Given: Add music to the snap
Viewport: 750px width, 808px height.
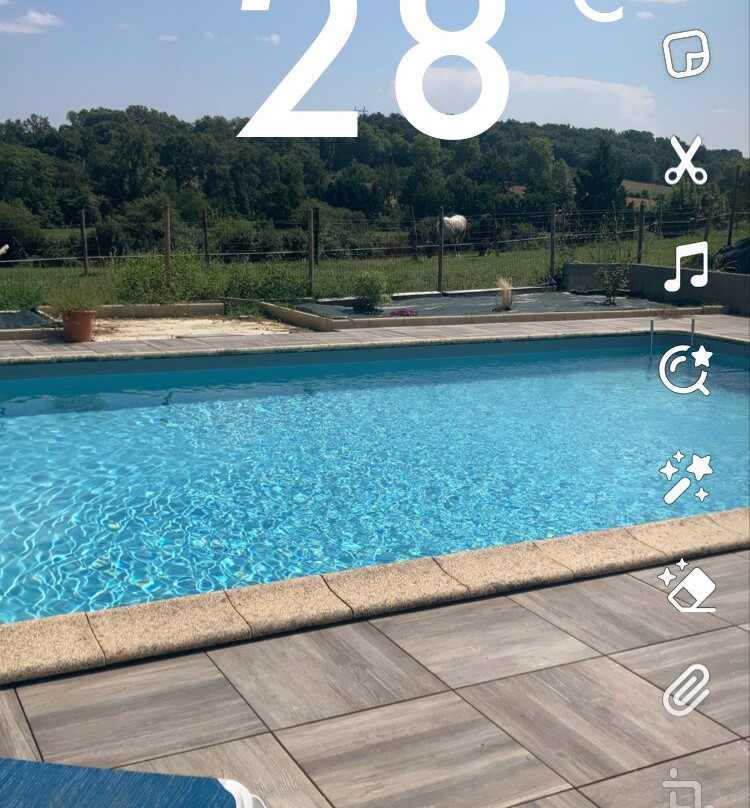Looking at the screenshot, I should (x=686, y=267).
